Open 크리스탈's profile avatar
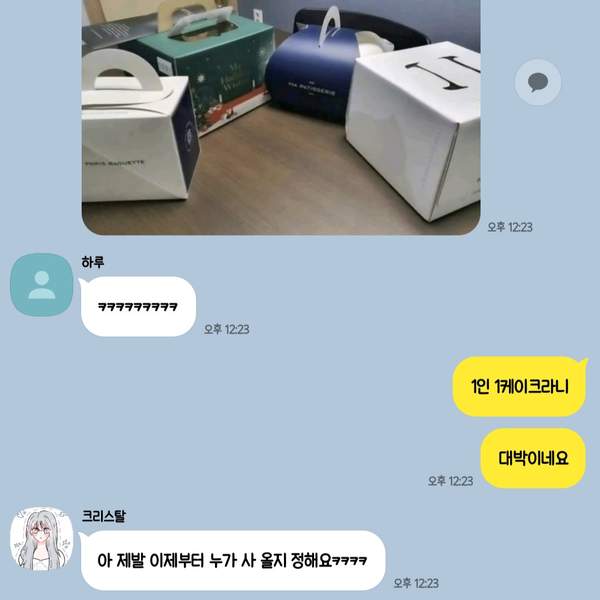This screenshot has height=600, width=600. coord(41,540)
